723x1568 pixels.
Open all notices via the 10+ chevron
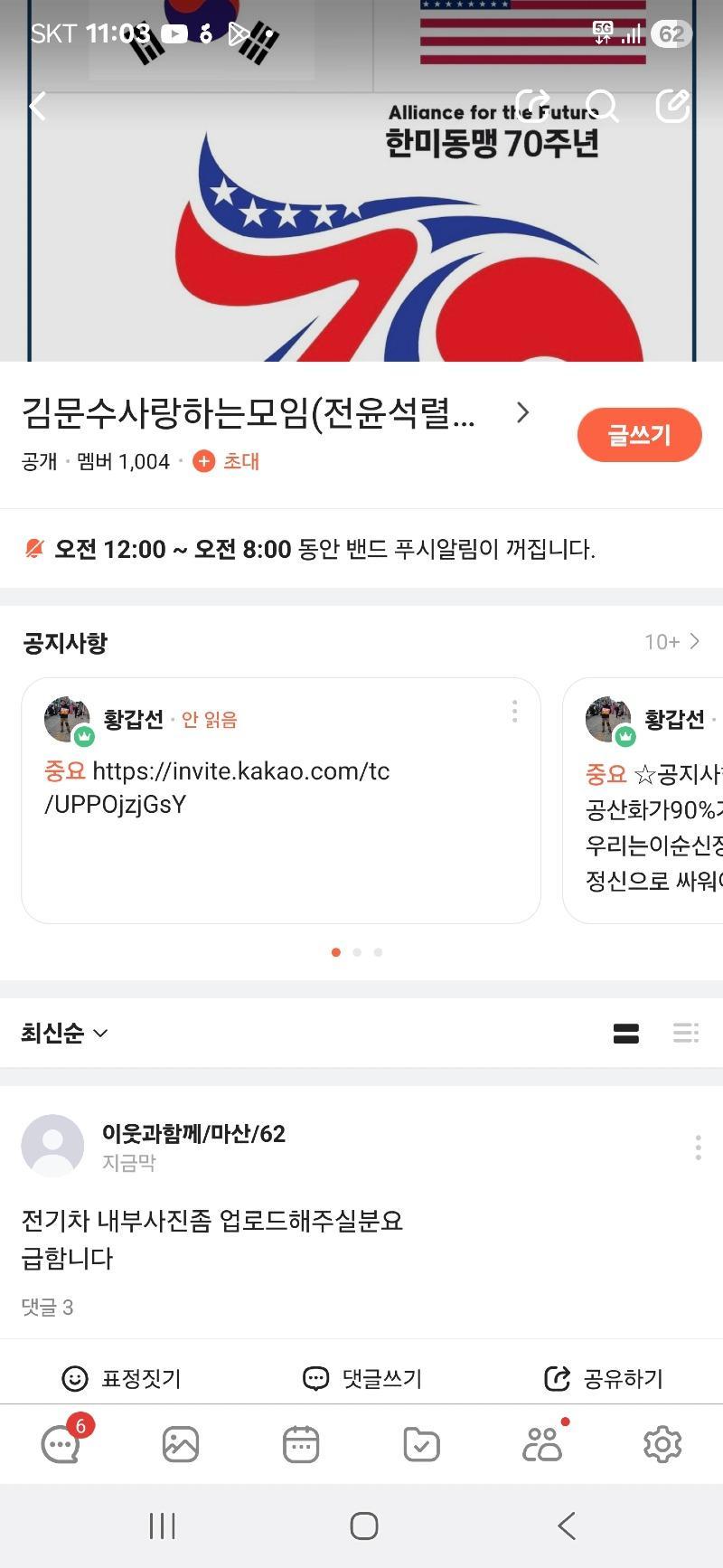[672, 641]
